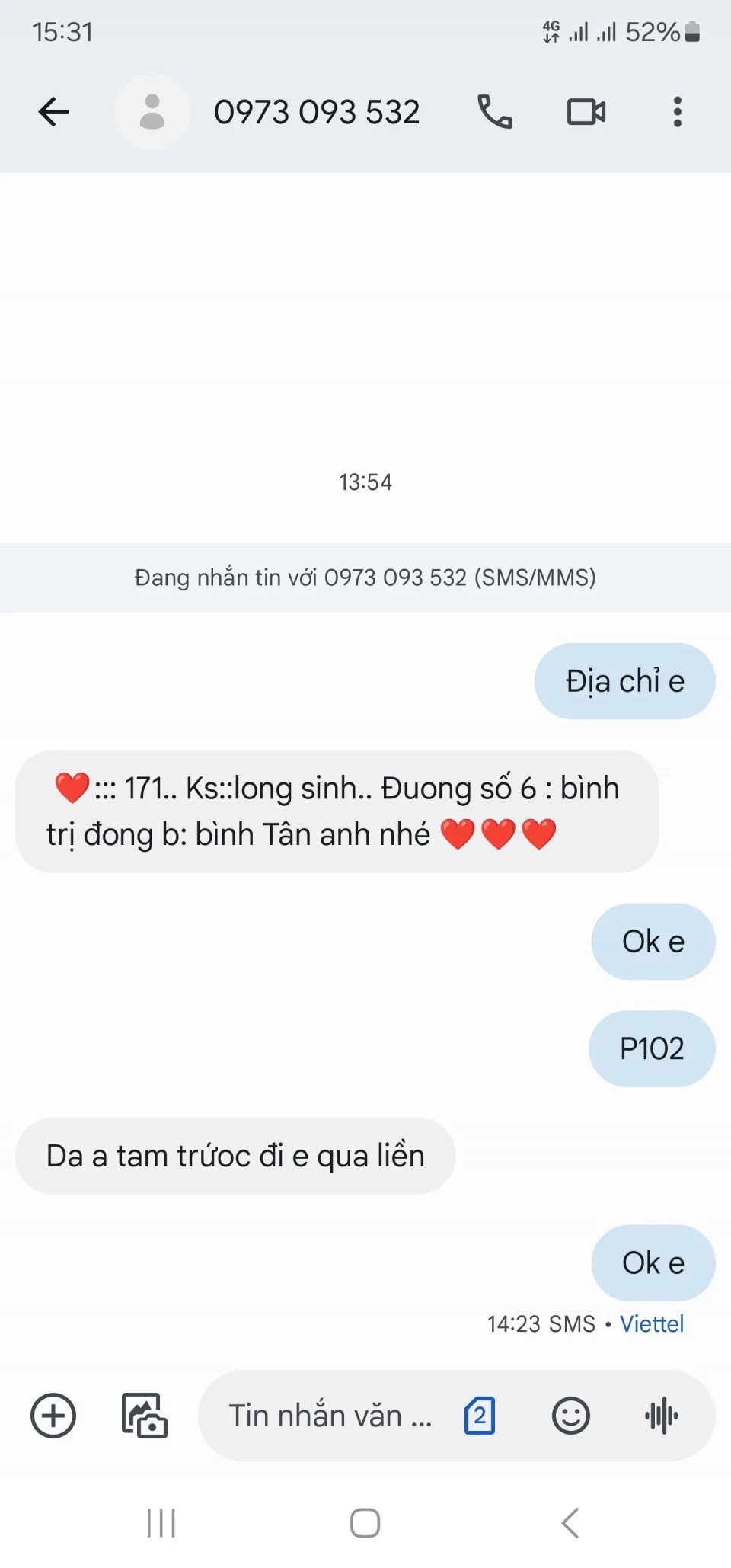Open the plus attachments menu

[x=53, y=1416]
